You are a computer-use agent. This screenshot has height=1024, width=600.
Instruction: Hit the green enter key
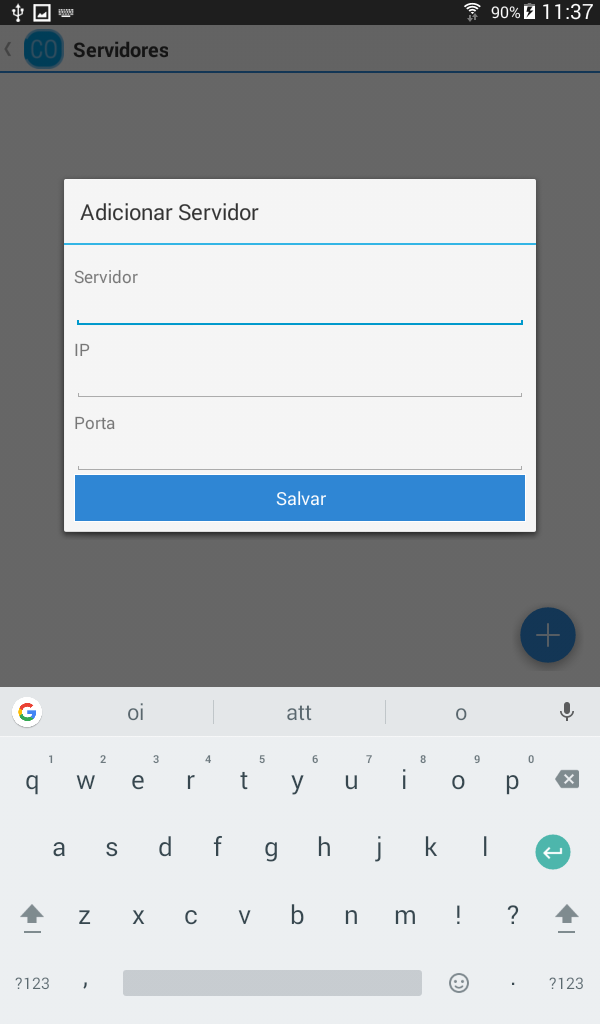point(553,852)
